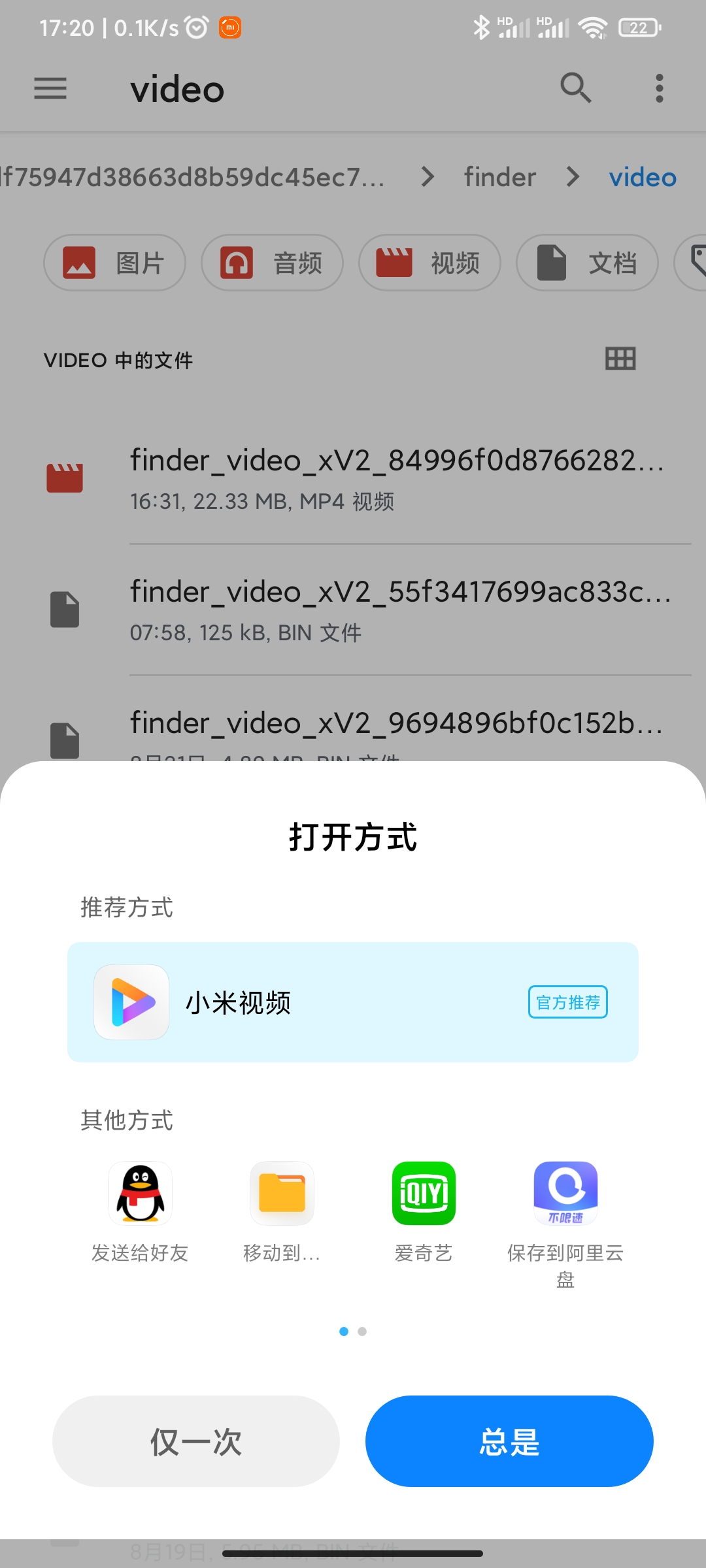The image size is (706, 1568).
Task: Choose 移动到 to move the file
Action: [x=281, y=1212]
